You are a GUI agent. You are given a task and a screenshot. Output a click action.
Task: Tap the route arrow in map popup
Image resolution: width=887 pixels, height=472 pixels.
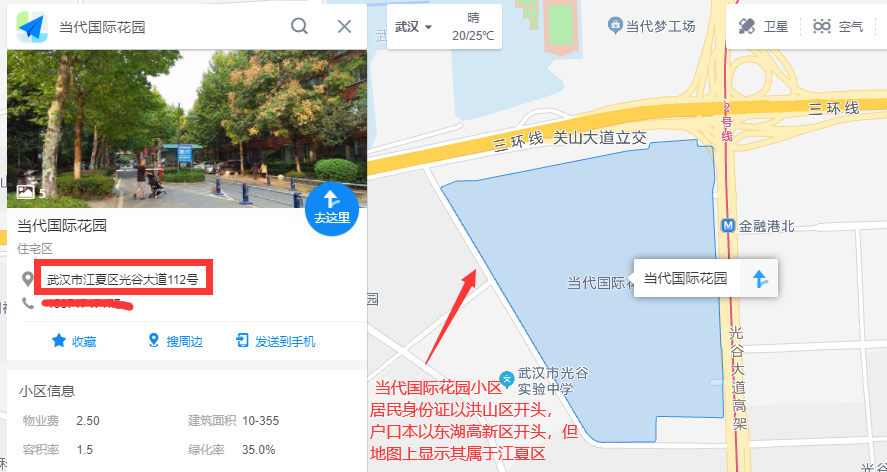click(760, 279)
